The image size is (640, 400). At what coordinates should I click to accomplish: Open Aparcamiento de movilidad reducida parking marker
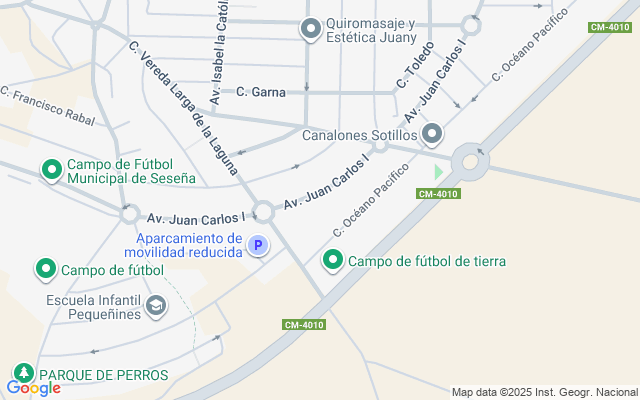tap(258, 245)
